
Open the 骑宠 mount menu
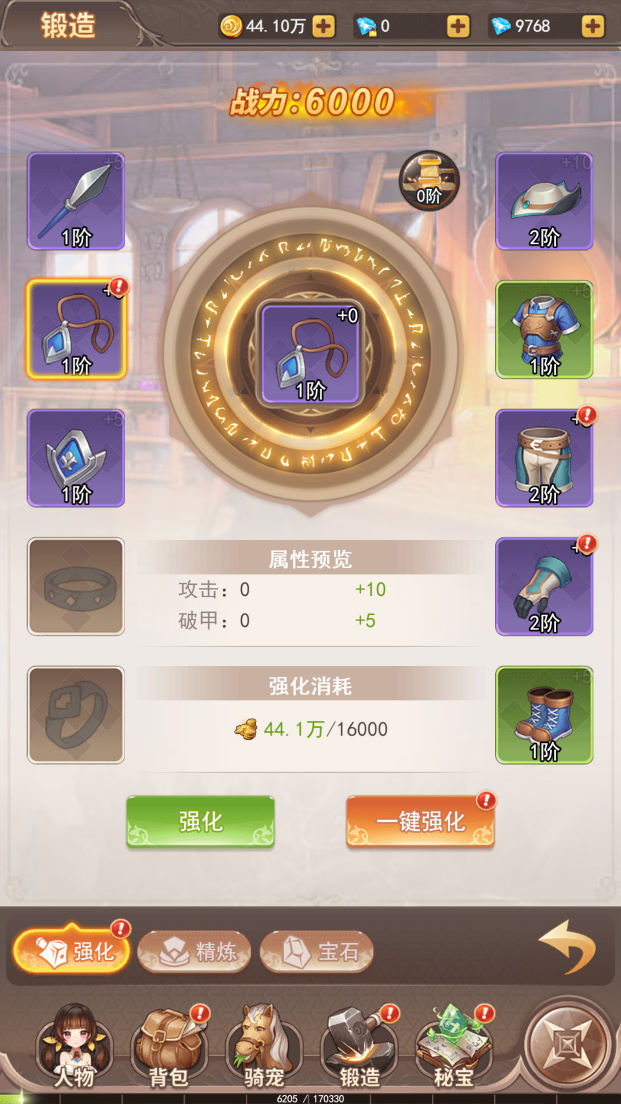264,1048
